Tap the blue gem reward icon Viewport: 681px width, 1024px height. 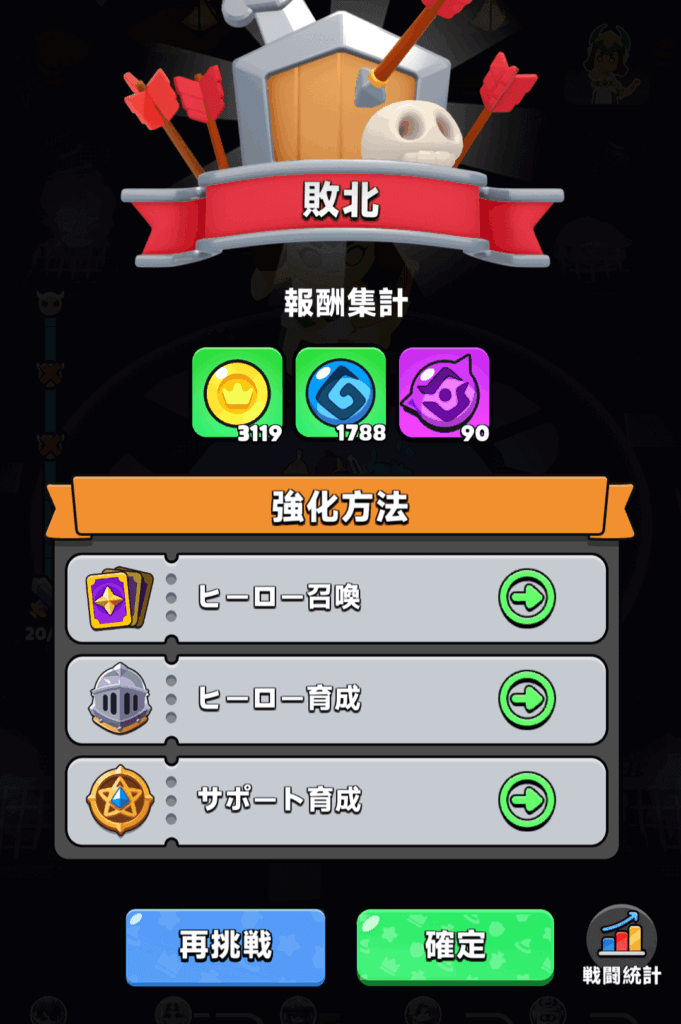pyautogui.click(x=340, y=393)
